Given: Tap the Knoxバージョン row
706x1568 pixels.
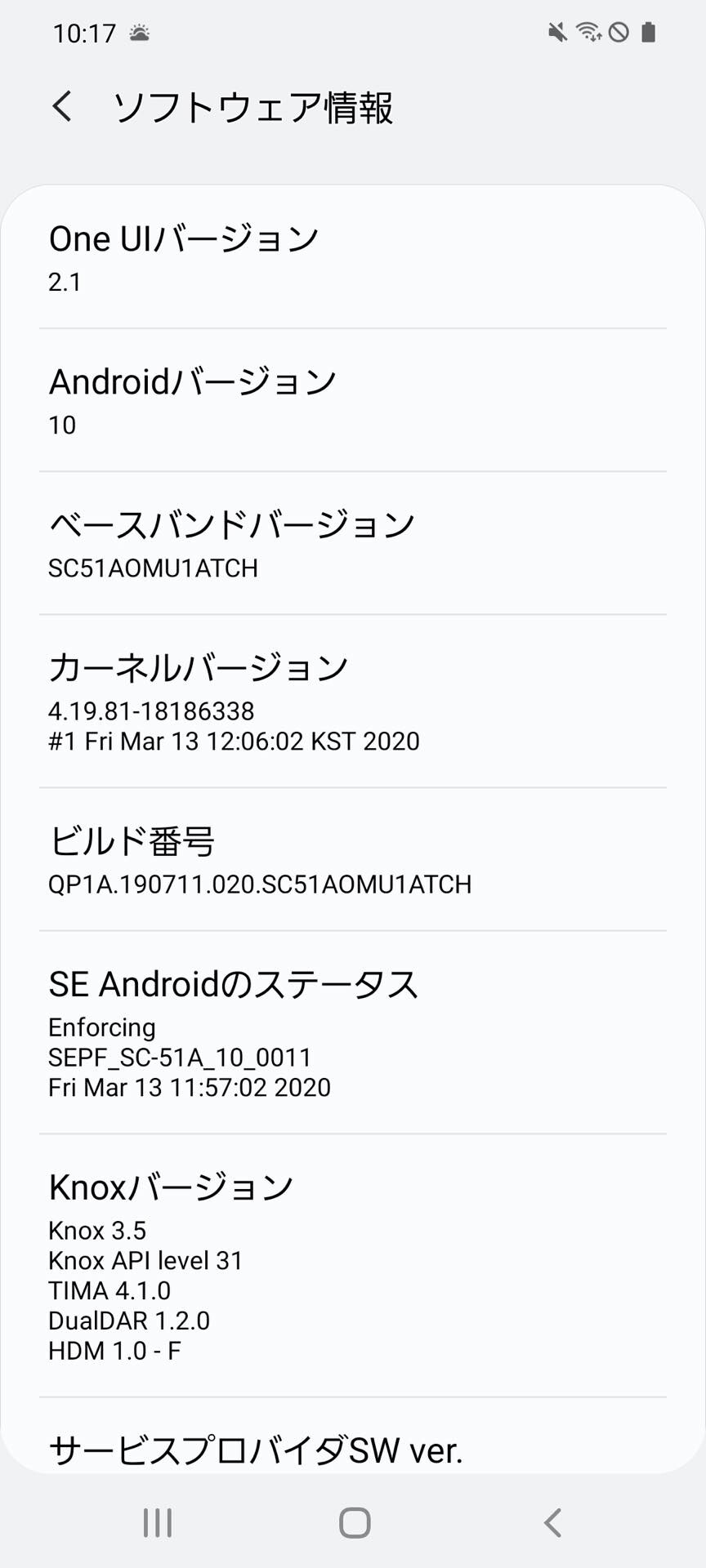Looking at the screenshot, I should pos(353,1265).
